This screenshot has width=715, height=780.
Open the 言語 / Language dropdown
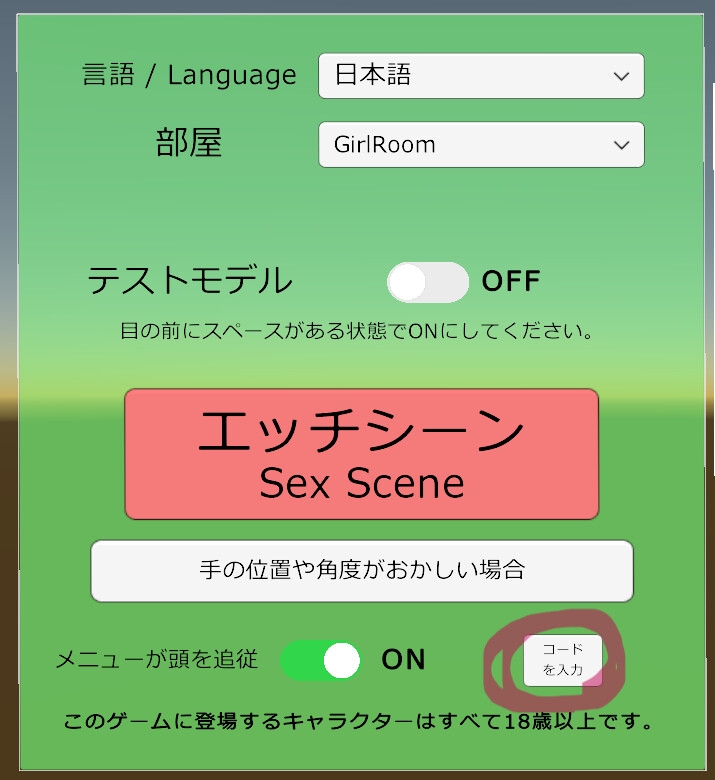tap(481, 76)
